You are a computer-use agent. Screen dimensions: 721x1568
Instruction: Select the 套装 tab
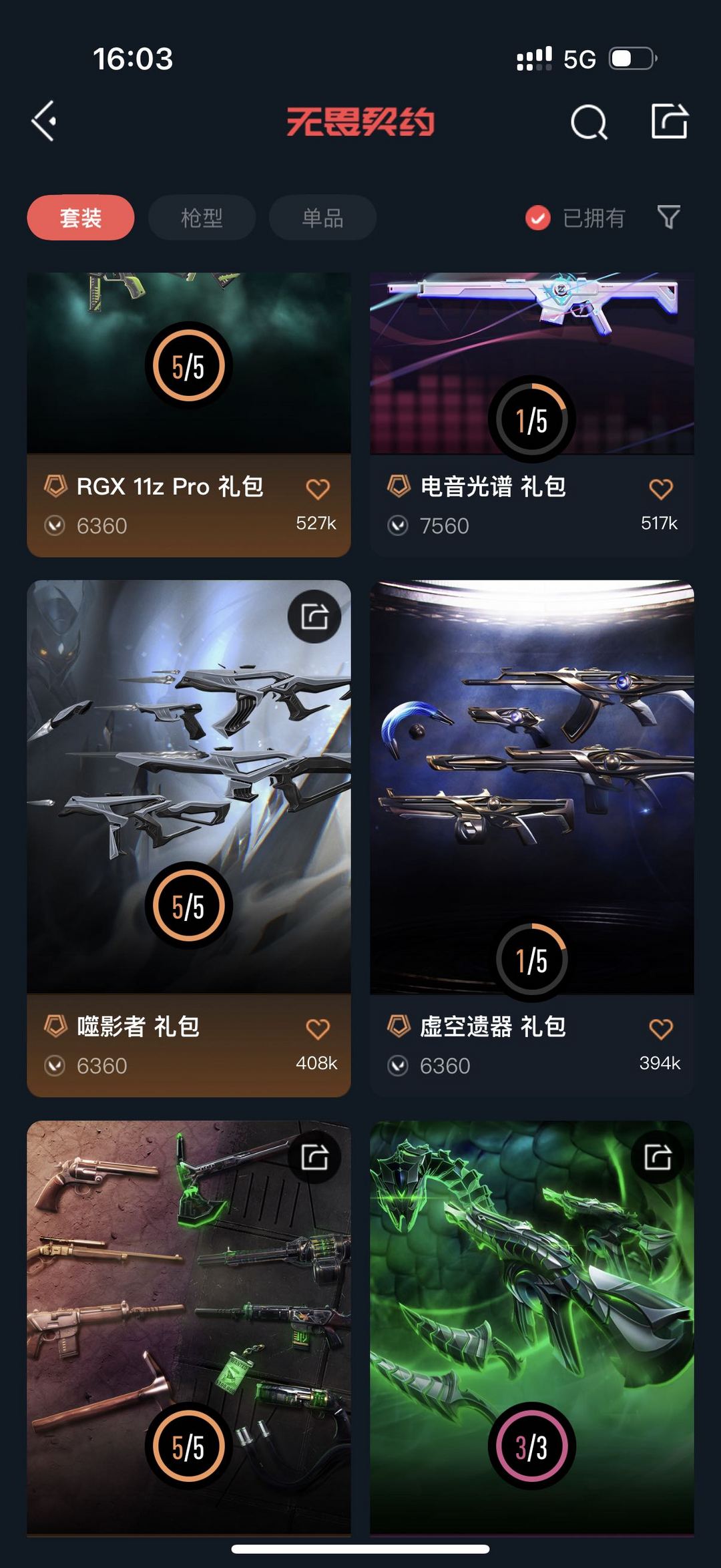coord(81,218)
